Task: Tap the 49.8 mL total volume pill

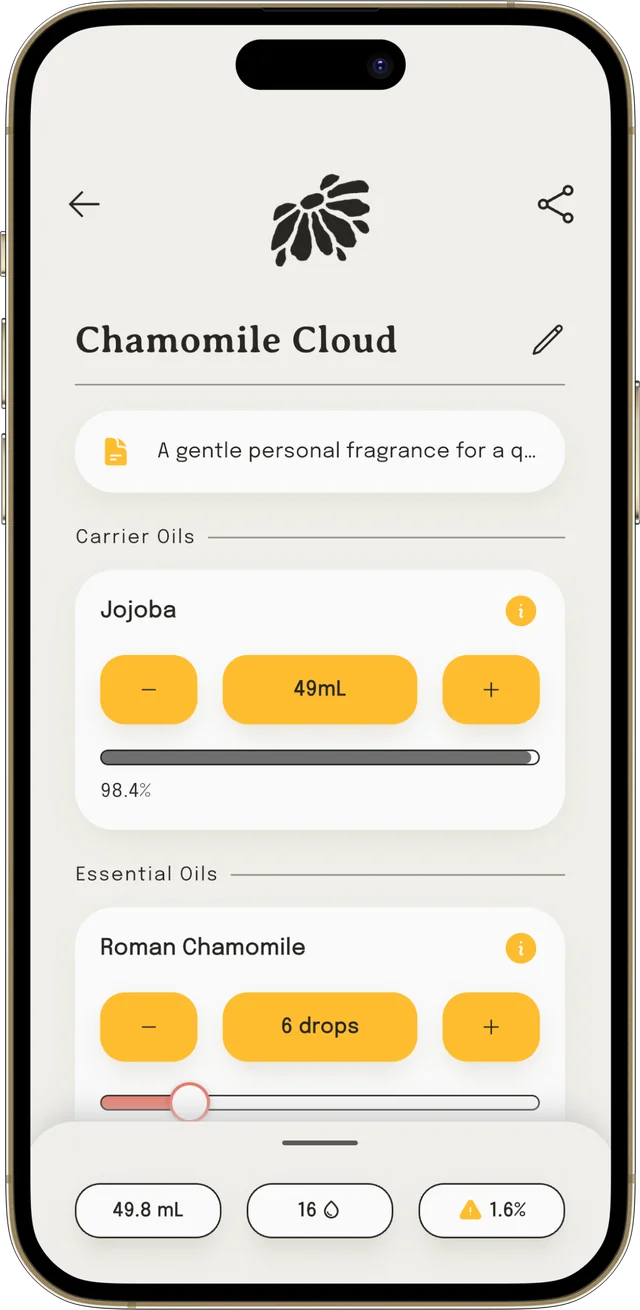Action: [148, 1210]
